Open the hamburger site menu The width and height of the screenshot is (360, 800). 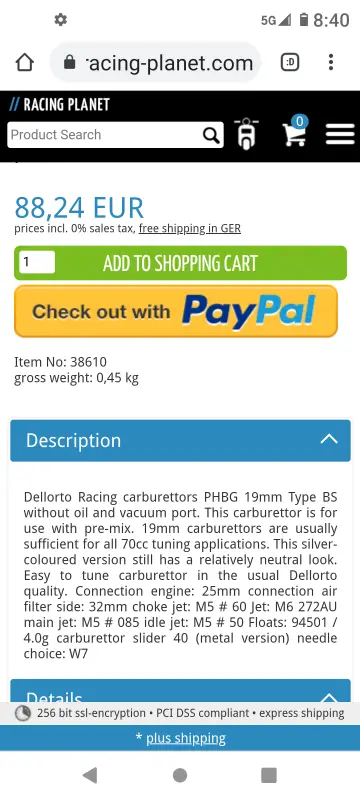[x=340, y=135]
